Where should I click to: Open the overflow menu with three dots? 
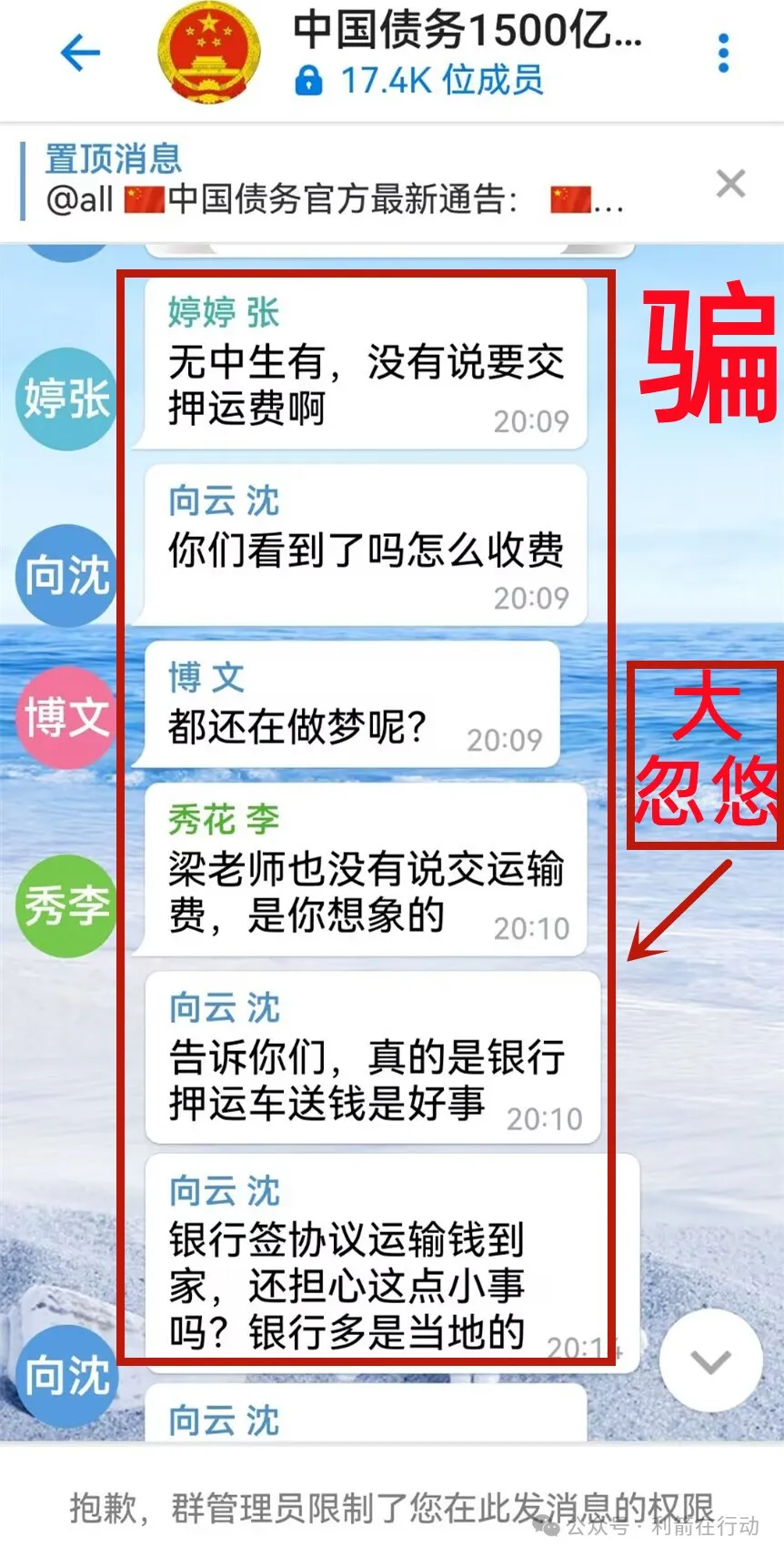point(723,54)
